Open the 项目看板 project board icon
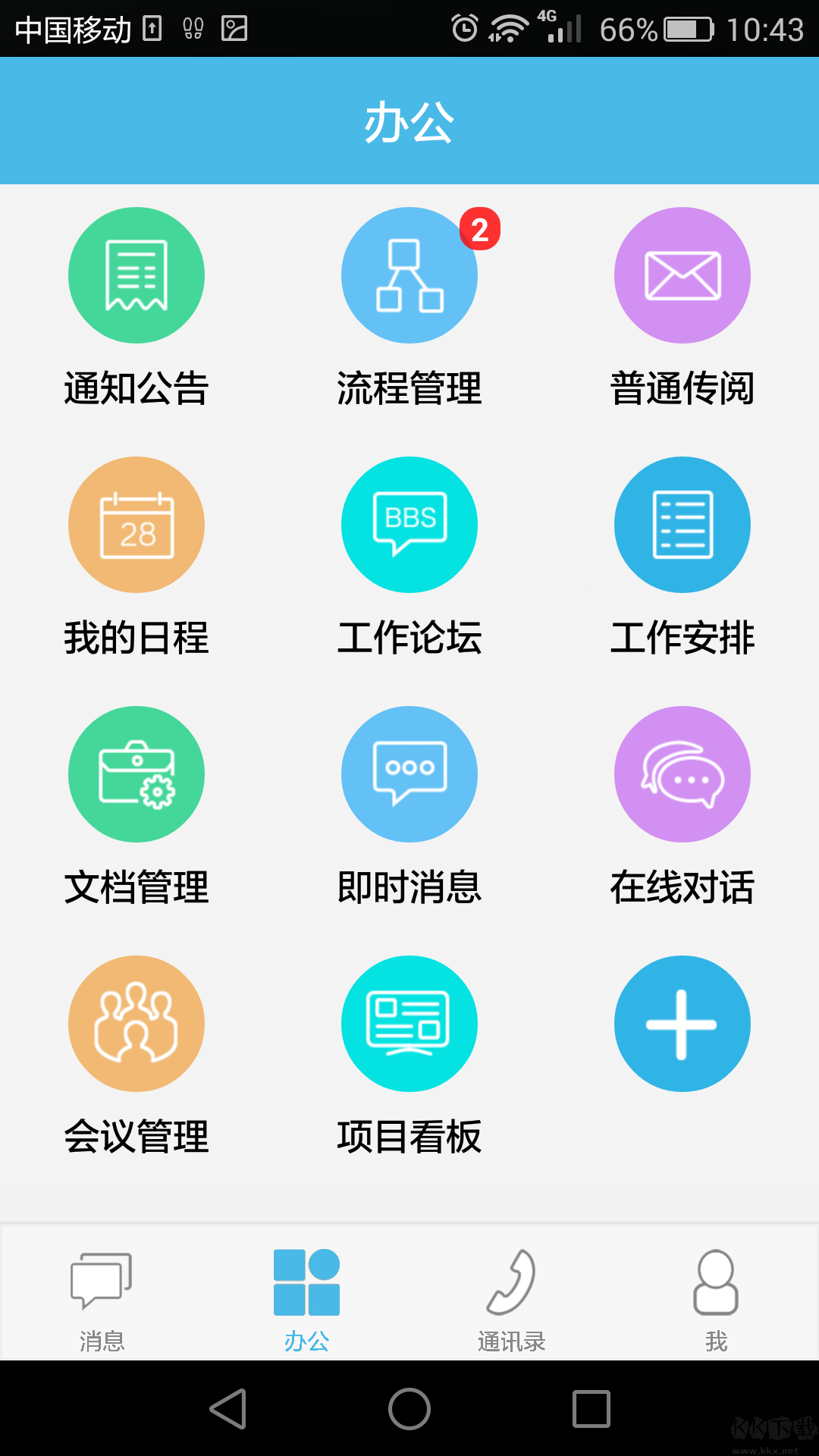 click(409, 1023)
